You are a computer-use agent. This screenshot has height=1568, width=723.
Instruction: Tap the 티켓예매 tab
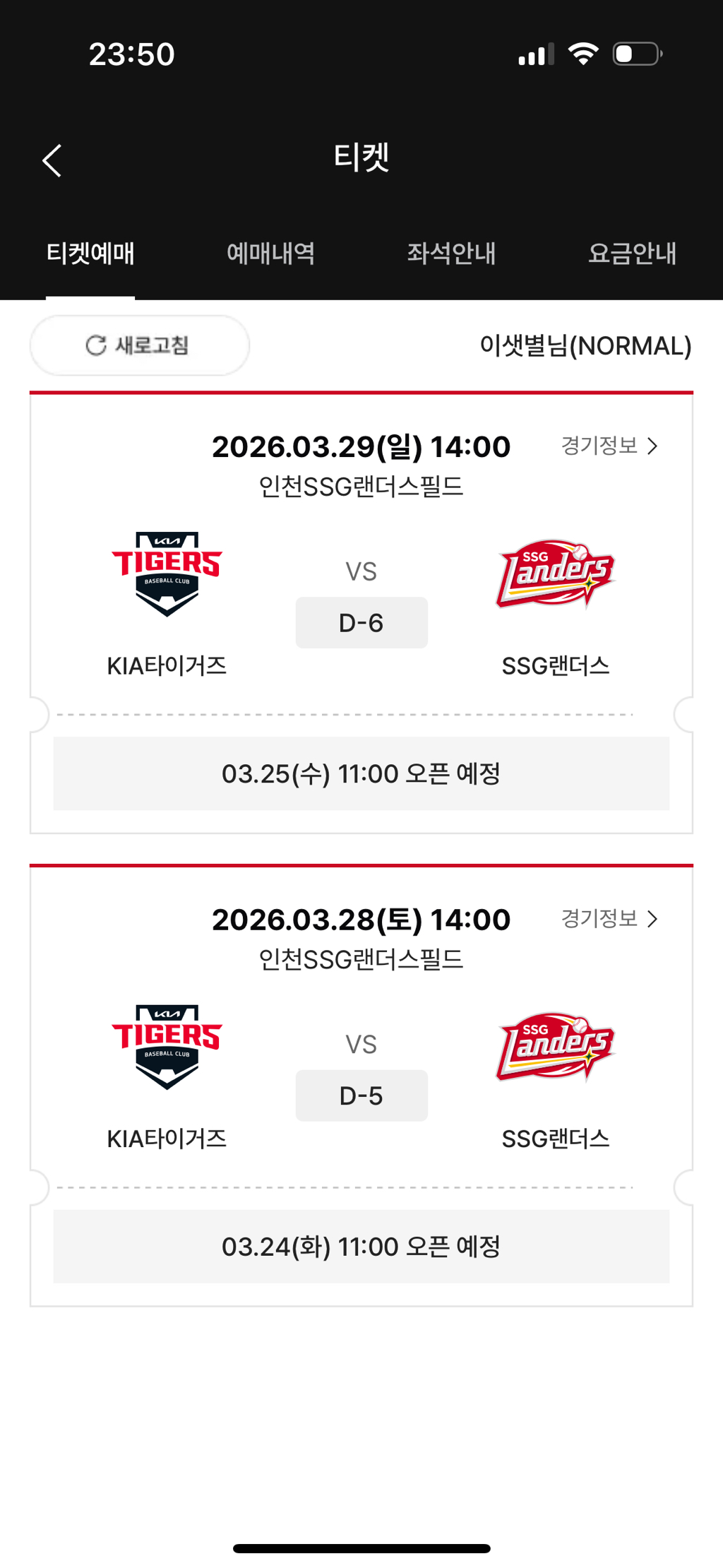click(x=90, y=253)
